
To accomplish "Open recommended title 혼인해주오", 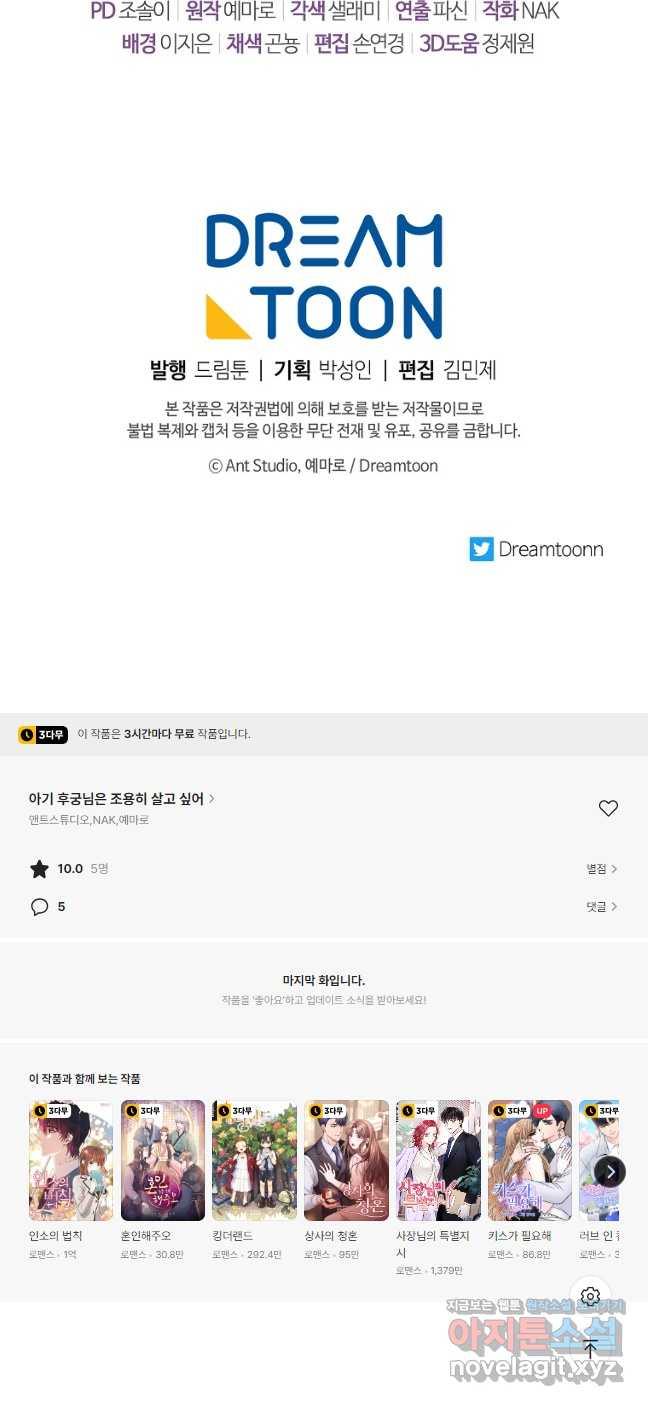I will click(x=162, y=1161).
